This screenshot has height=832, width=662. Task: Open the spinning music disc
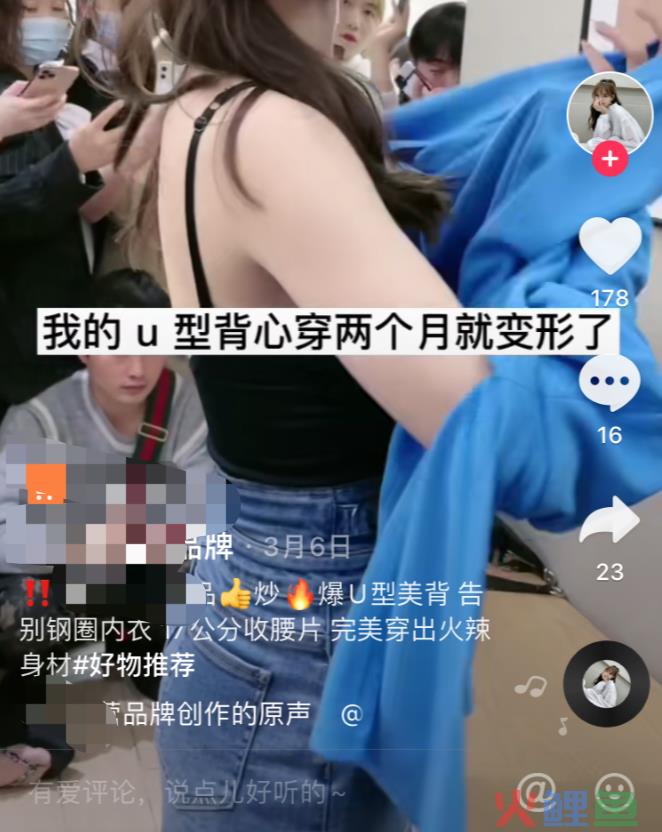click(606, 684)
